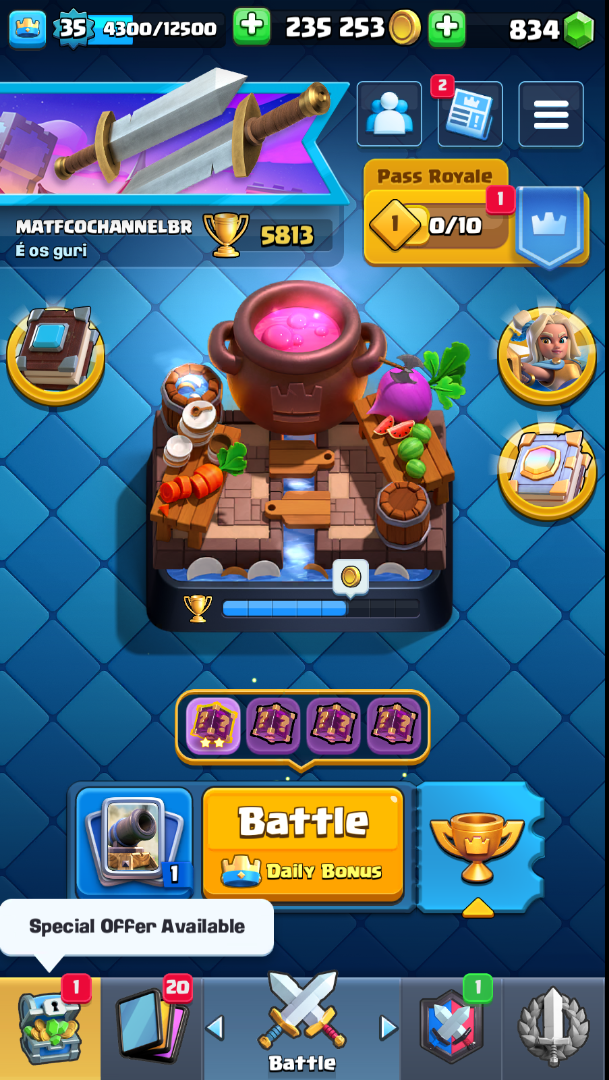Open the news feed icon
This screenshot has width=609, height=1080.
[470, 114]
